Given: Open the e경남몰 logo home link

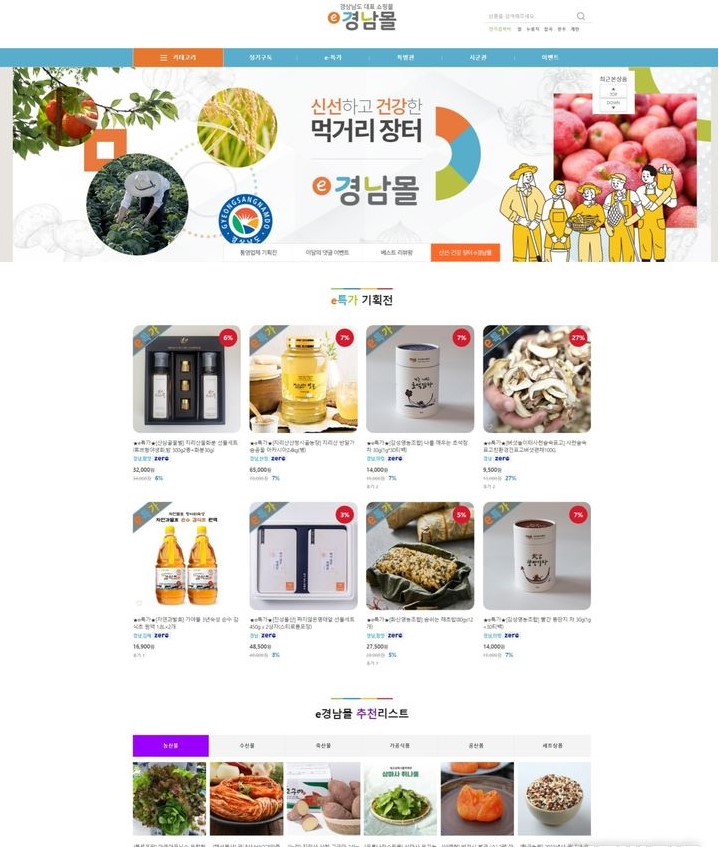Looking at the screenshot, I should point(360,18).
